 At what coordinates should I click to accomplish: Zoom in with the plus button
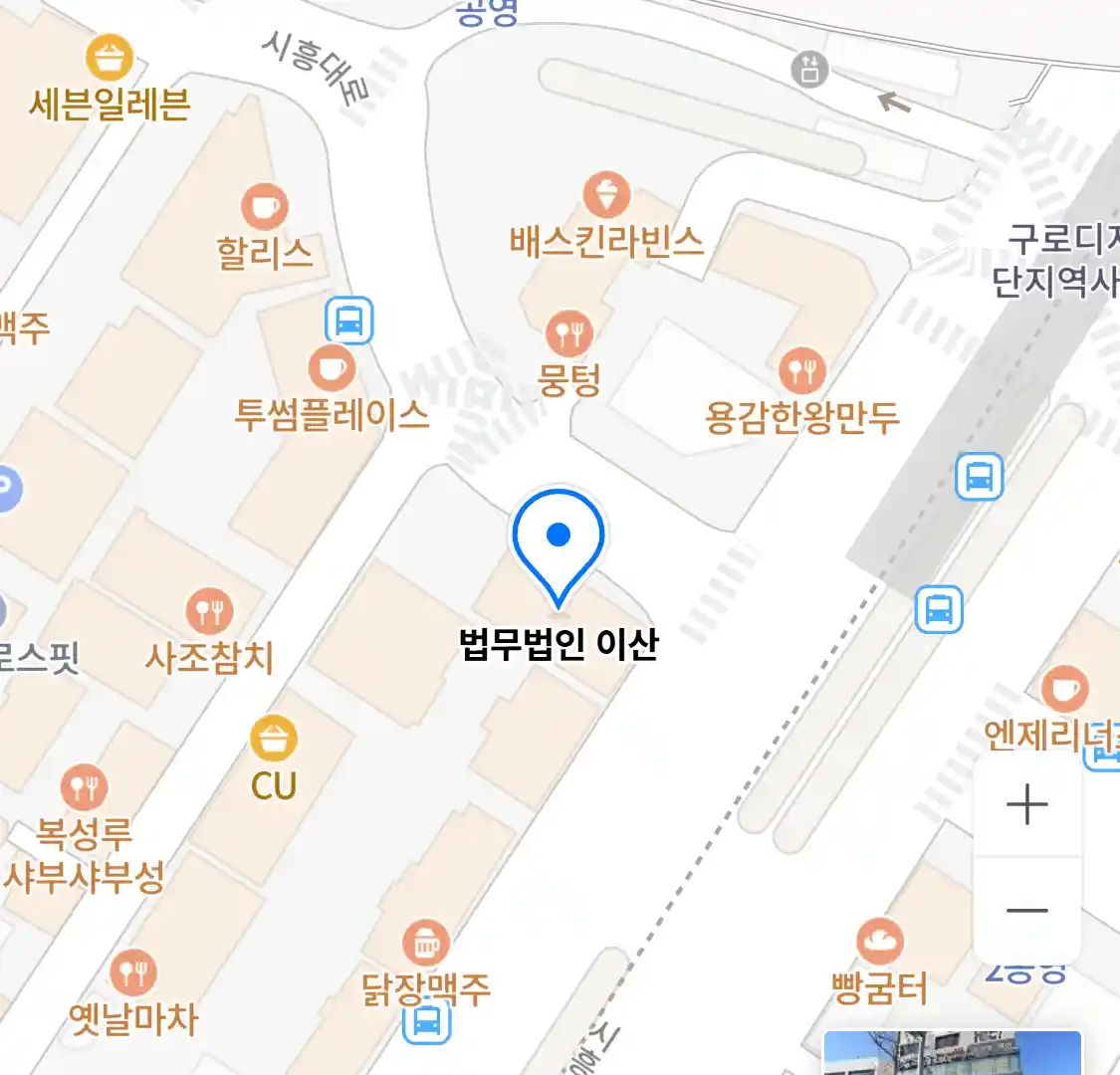coord(1026,804)
